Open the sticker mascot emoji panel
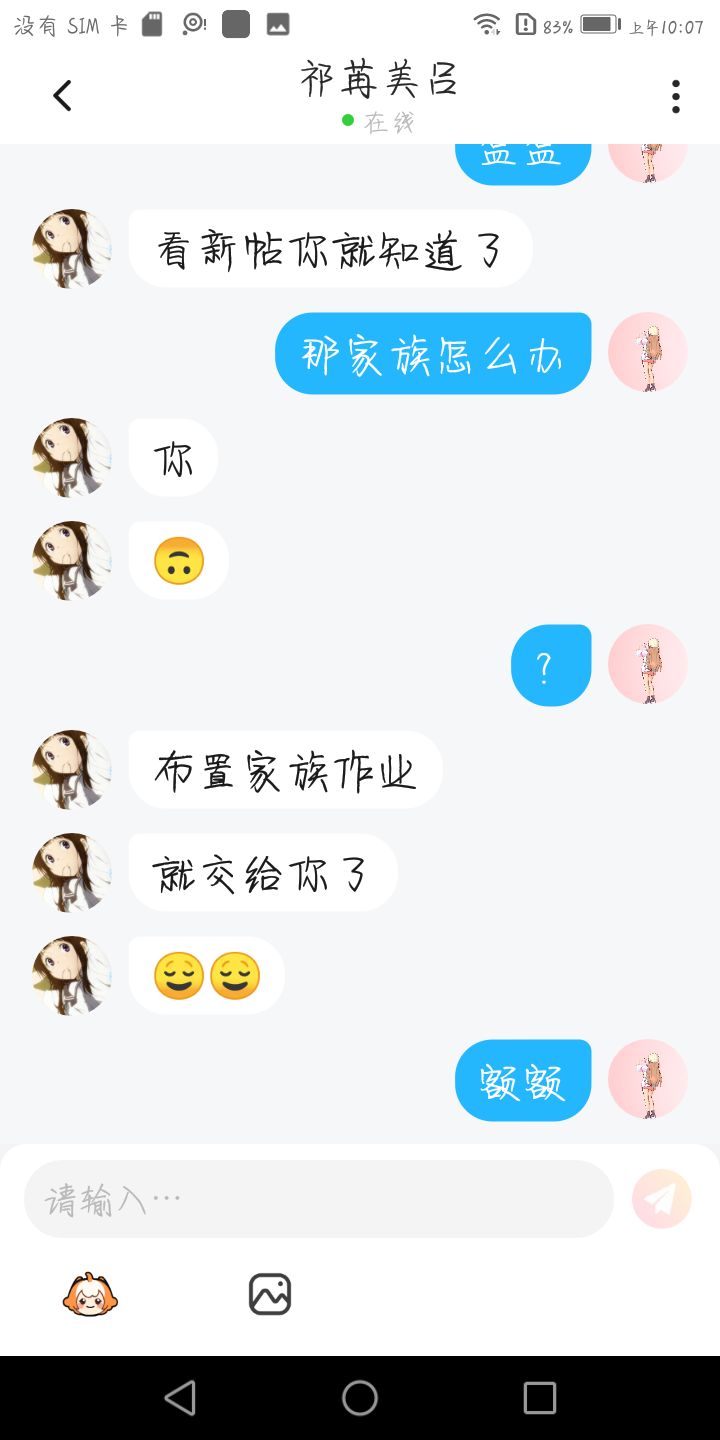 pyautogui.click(x=90, y=1294)
